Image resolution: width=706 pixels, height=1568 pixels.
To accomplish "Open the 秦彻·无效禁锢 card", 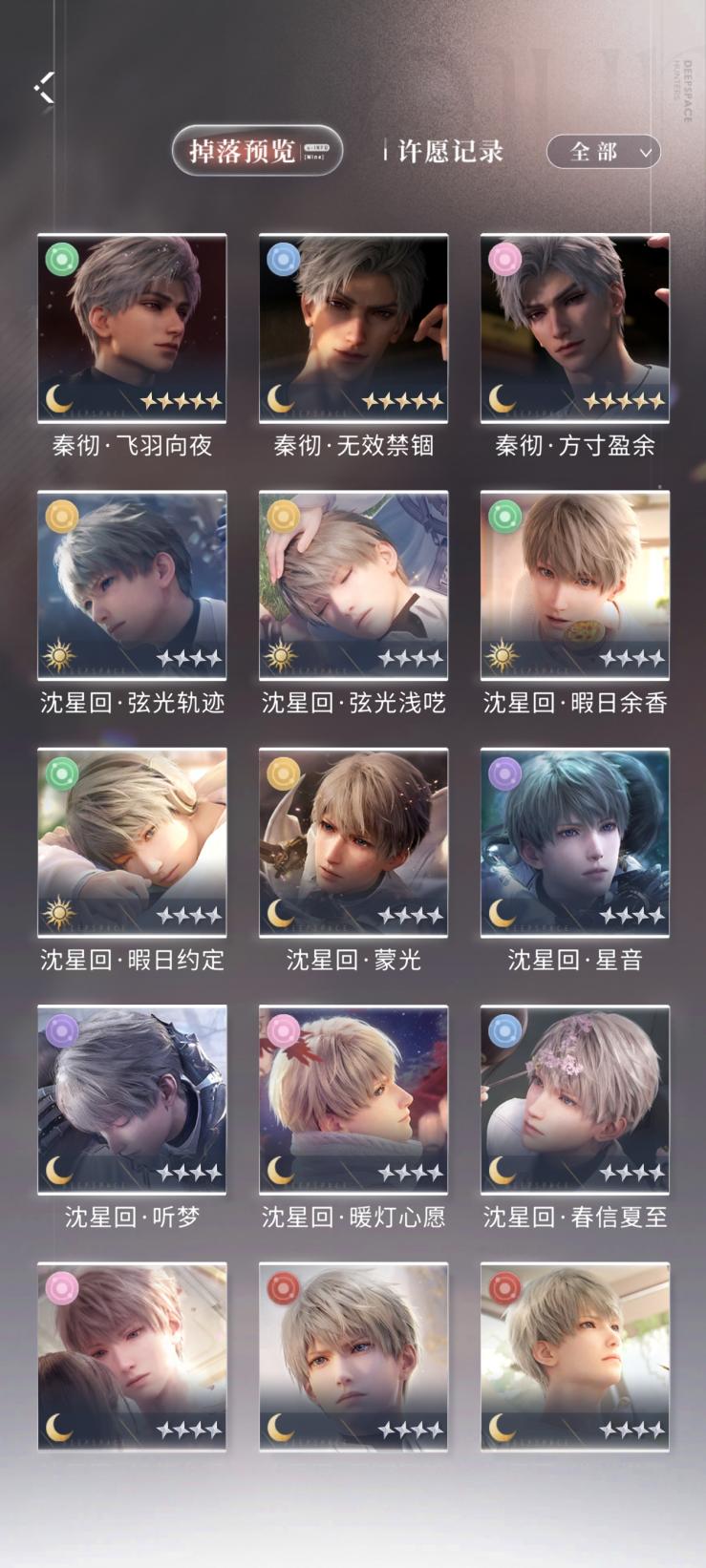I will click(353, 328).
